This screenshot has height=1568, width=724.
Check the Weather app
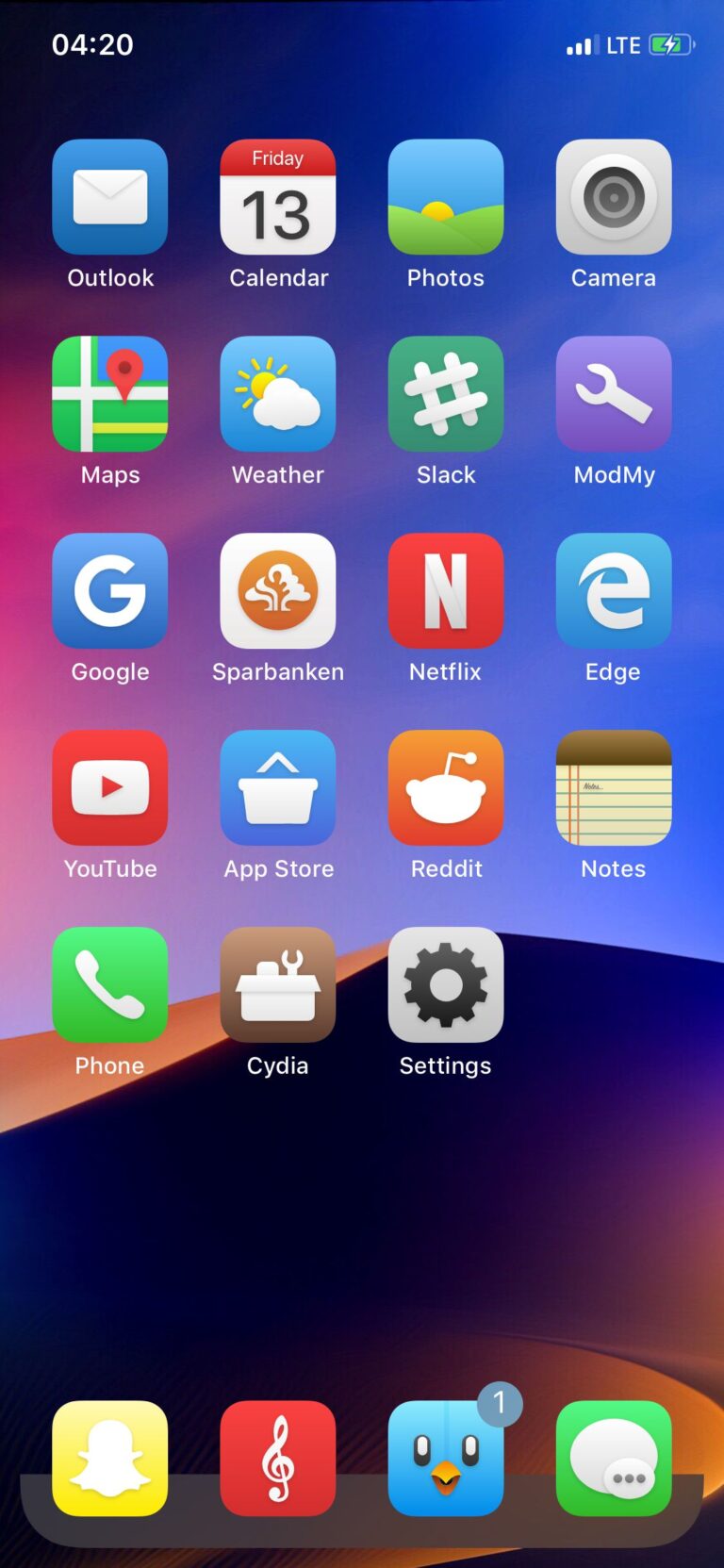[x=277, y=393]
